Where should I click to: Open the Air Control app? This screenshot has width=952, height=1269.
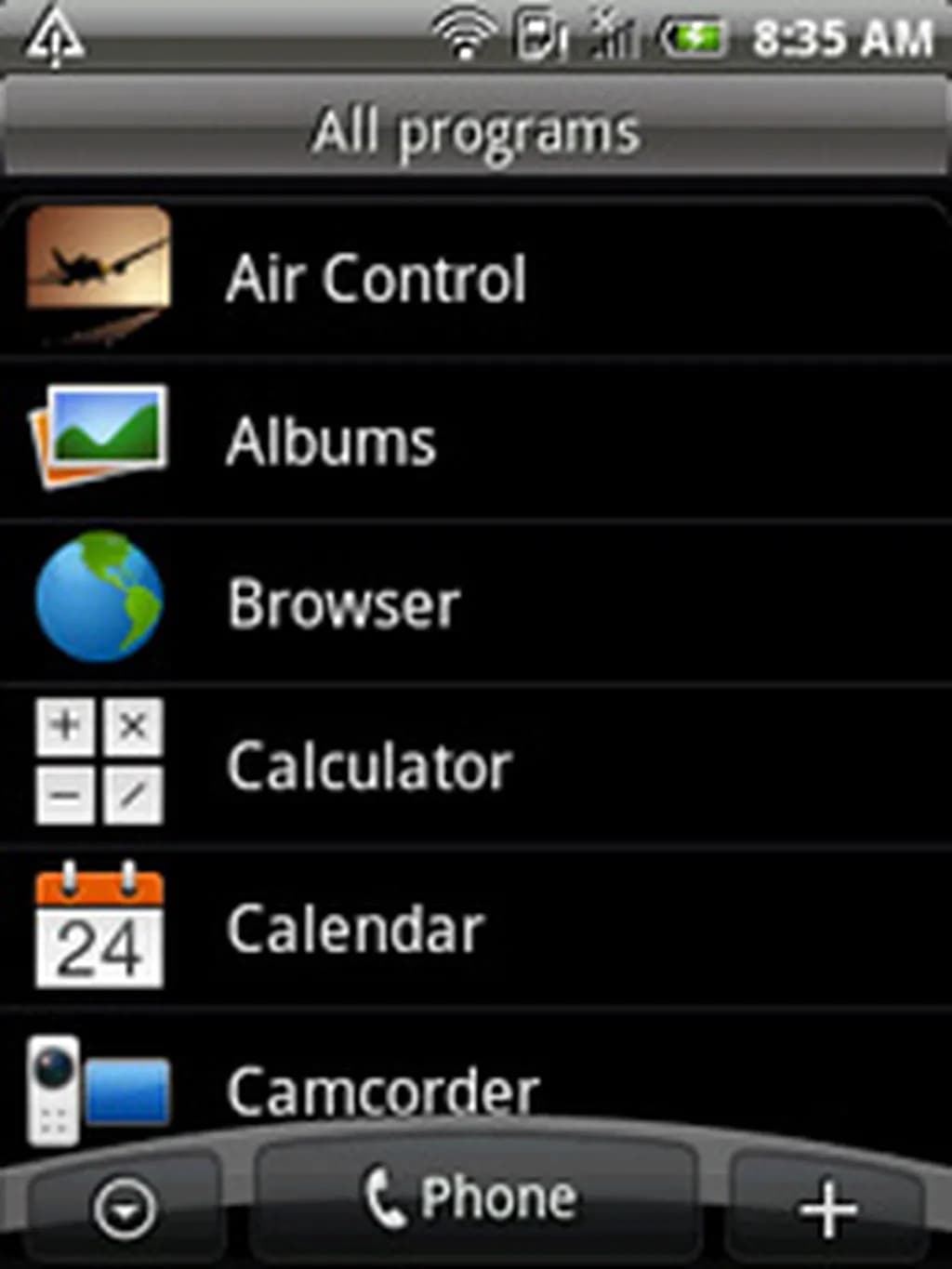coord(377,277)
